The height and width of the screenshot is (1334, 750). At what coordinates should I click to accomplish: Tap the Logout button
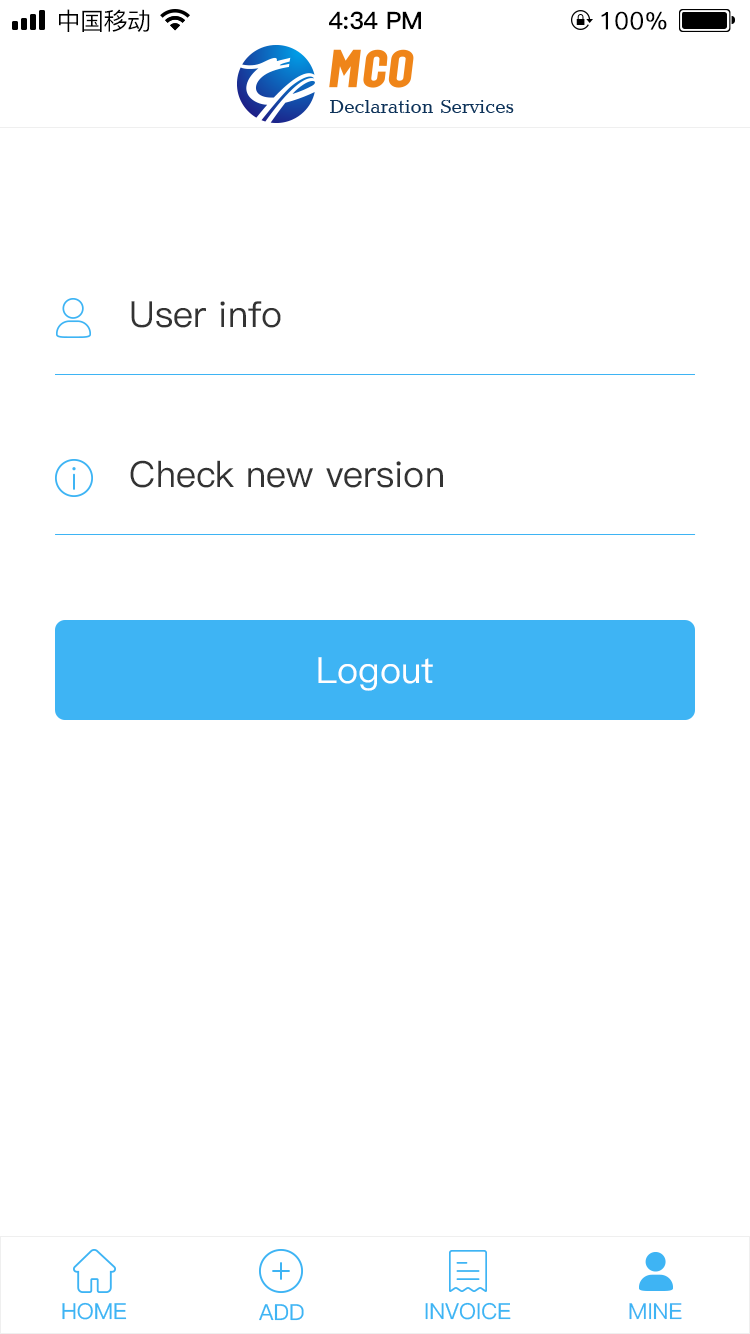(x=374, y=670)
